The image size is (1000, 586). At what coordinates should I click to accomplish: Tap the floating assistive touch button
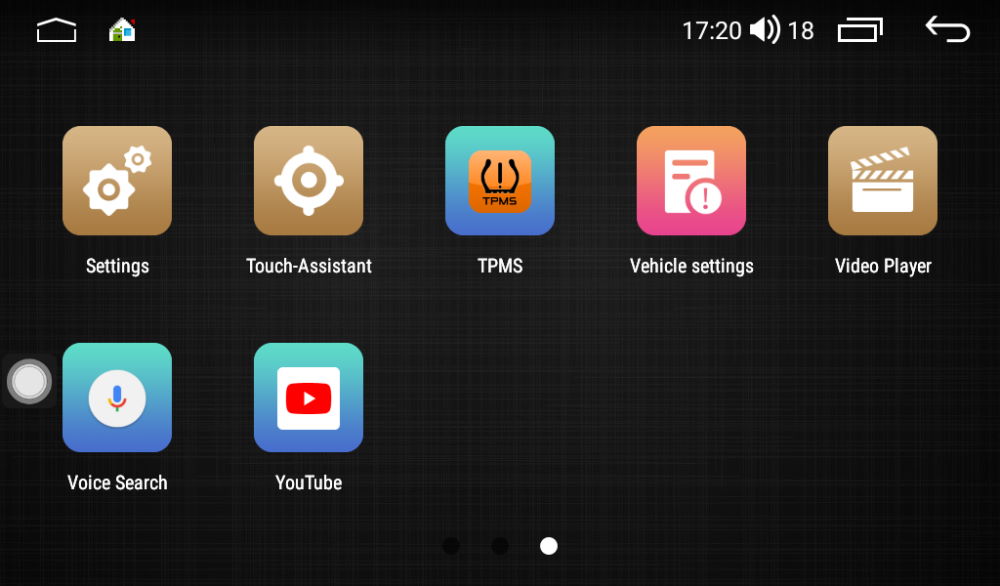click(x=30, y=381)
